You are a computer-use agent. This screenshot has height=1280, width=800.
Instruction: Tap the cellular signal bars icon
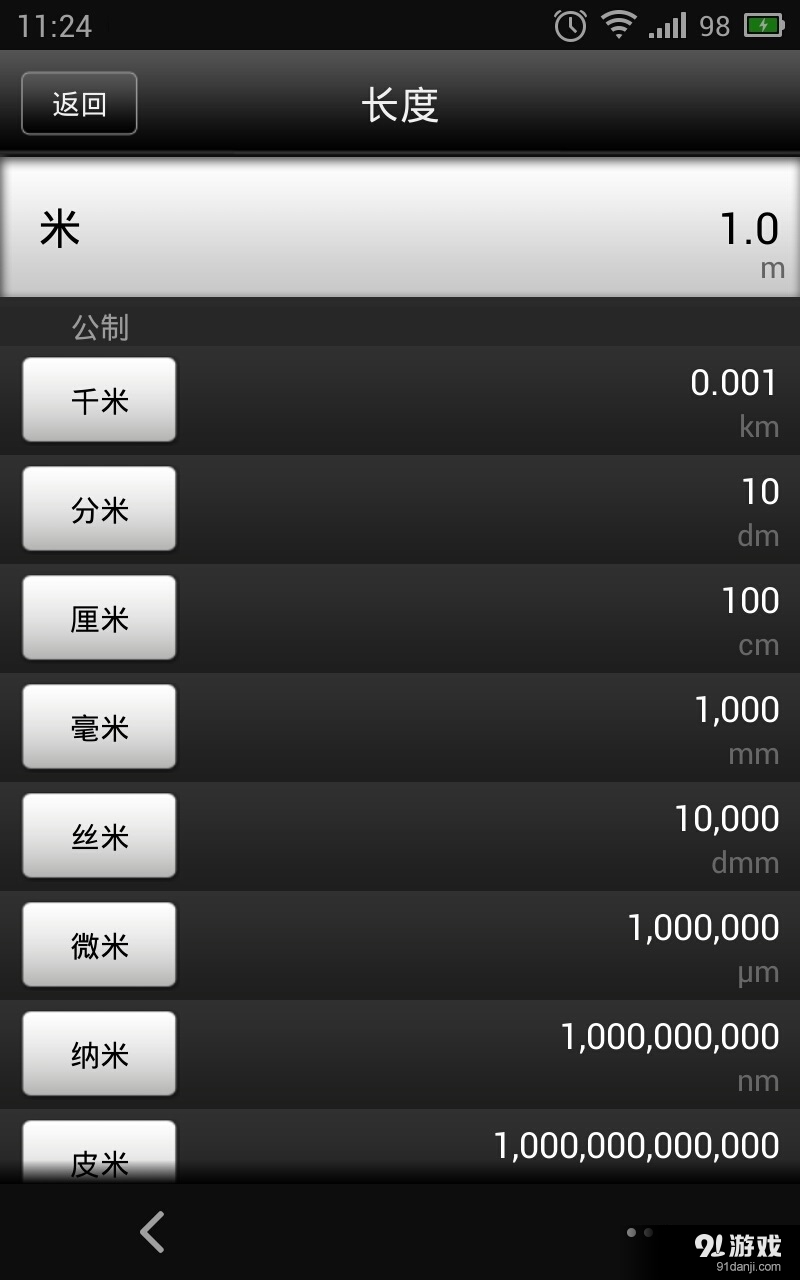(668, 25)
